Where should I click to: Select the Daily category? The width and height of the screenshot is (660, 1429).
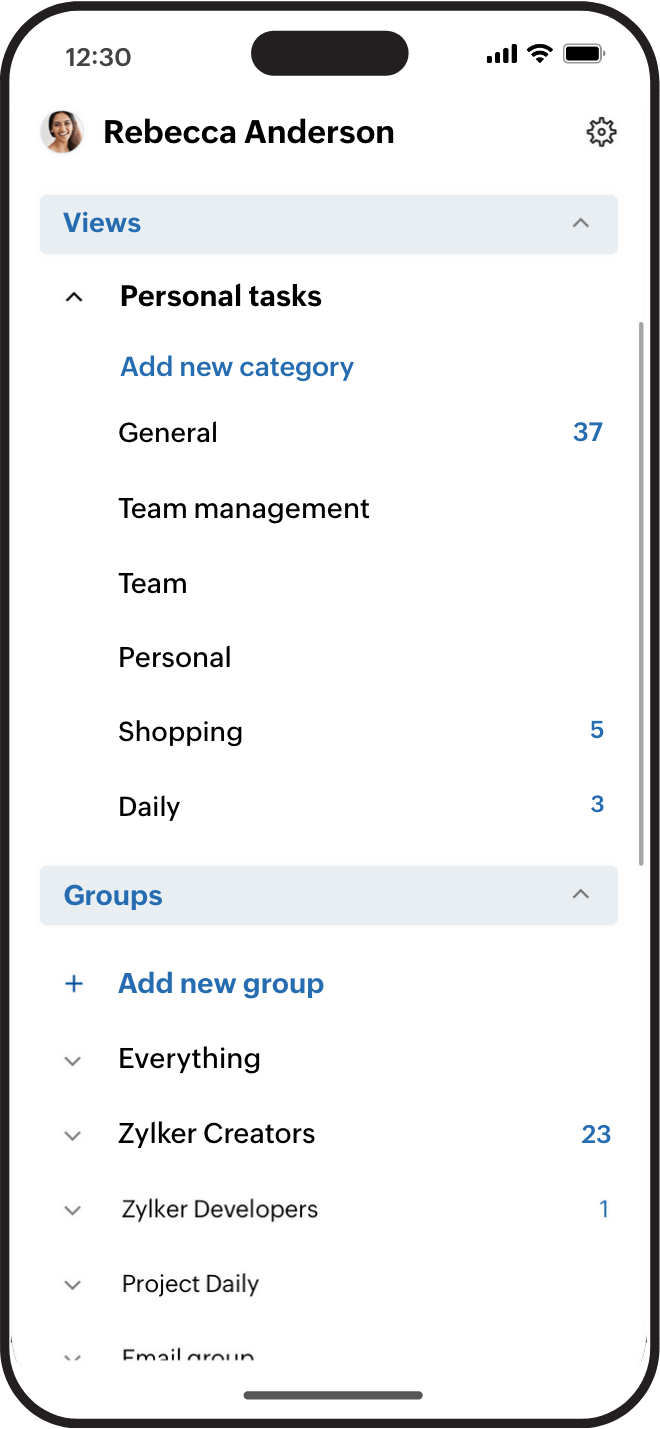tap(150, 807)
